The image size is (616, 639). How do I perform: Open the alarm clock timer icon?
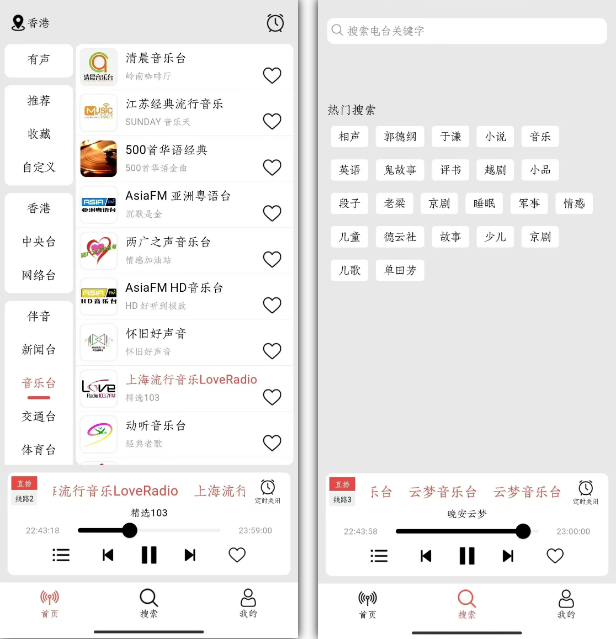click(275, 22)
